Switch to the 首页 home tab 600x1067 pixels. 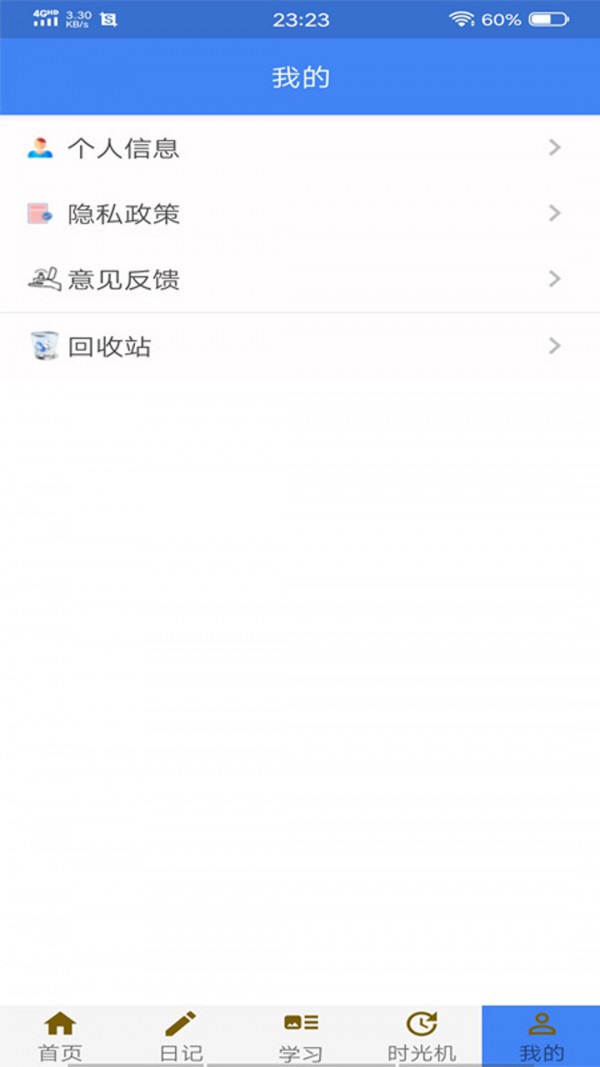(x=60, y=1036)
